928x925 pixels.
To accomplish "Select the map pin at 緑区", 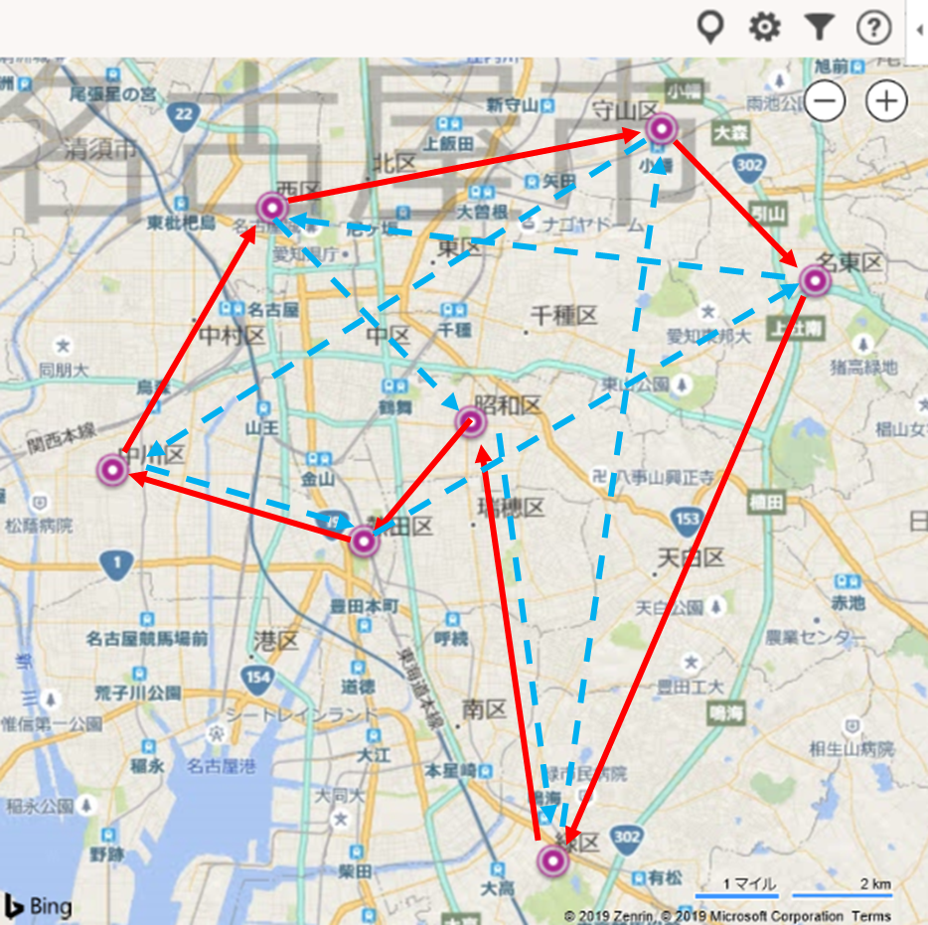I will (553, 861).
